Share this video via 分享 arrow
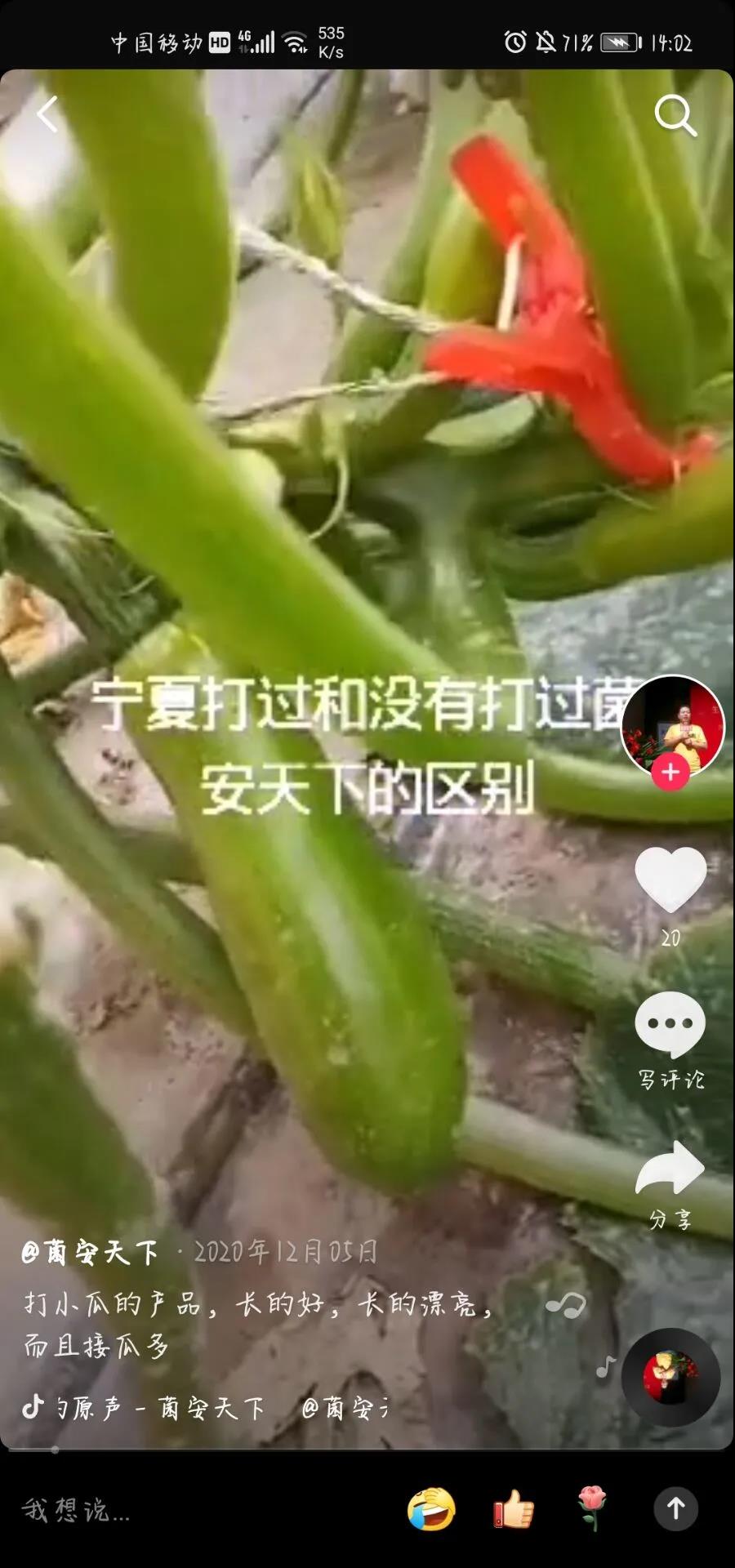Screen dimensions: 735x1568 point(670,1168)
